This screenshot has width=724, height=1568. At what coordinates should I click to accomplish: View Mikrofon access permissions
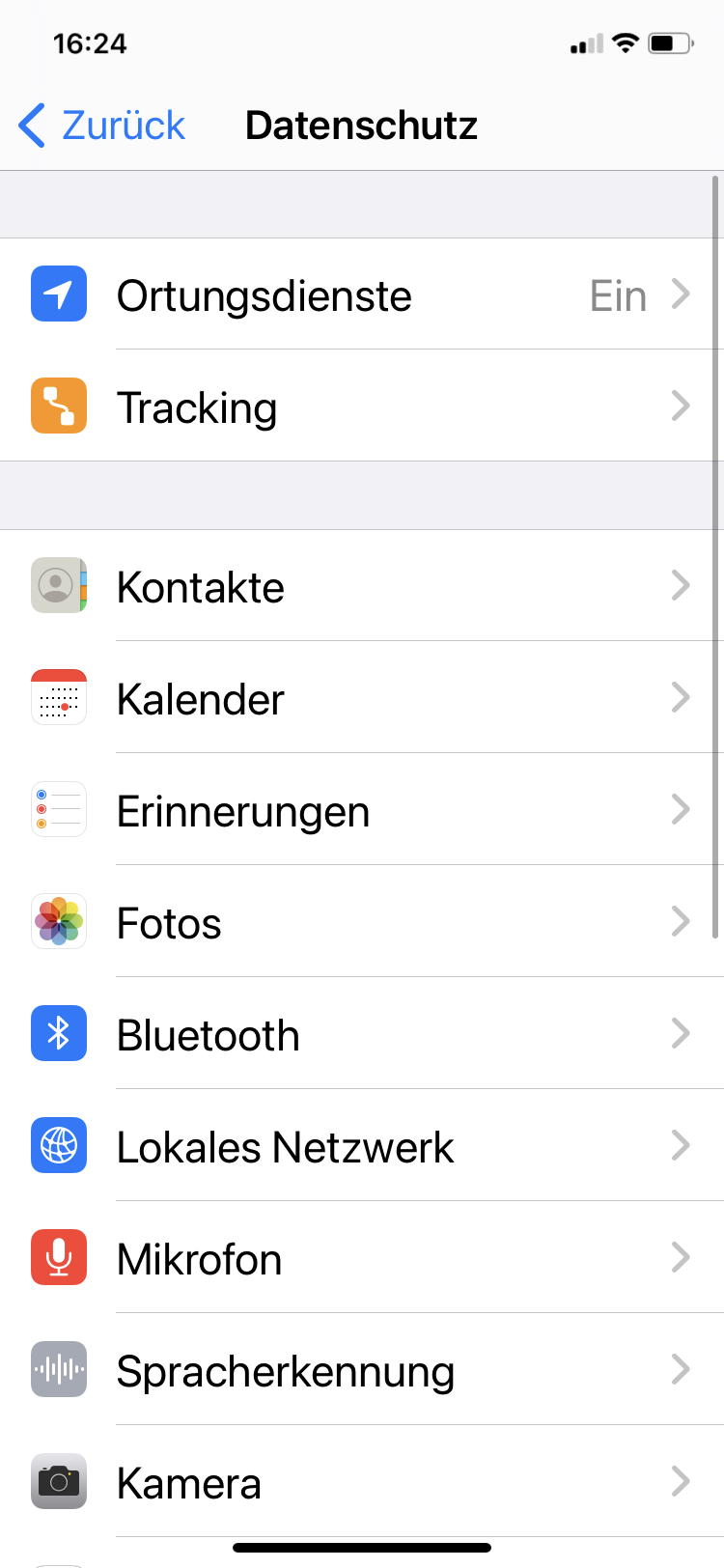click(362, 1259)
